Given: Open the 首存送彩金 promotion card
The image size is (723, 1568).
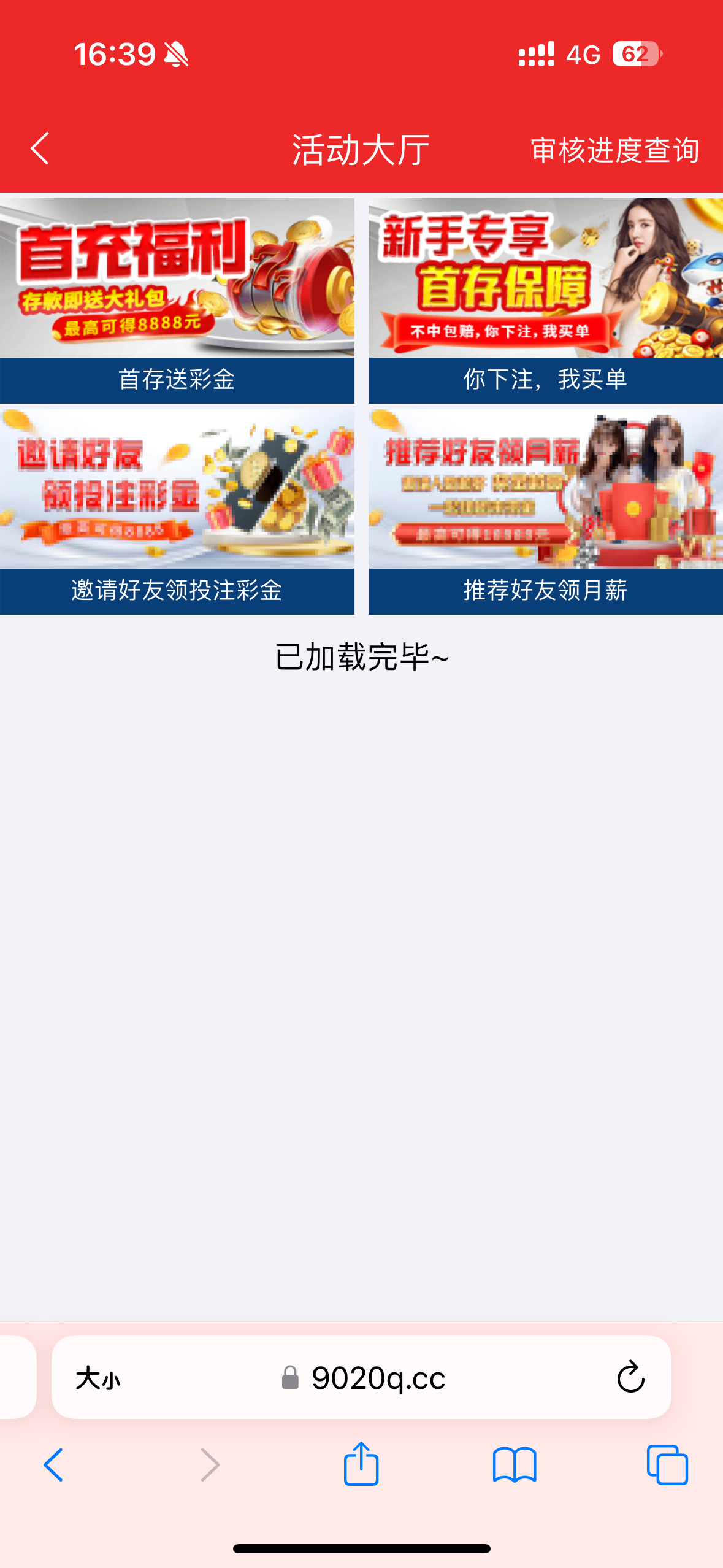Looking at the screenshot, I should (x=177, y=301).
